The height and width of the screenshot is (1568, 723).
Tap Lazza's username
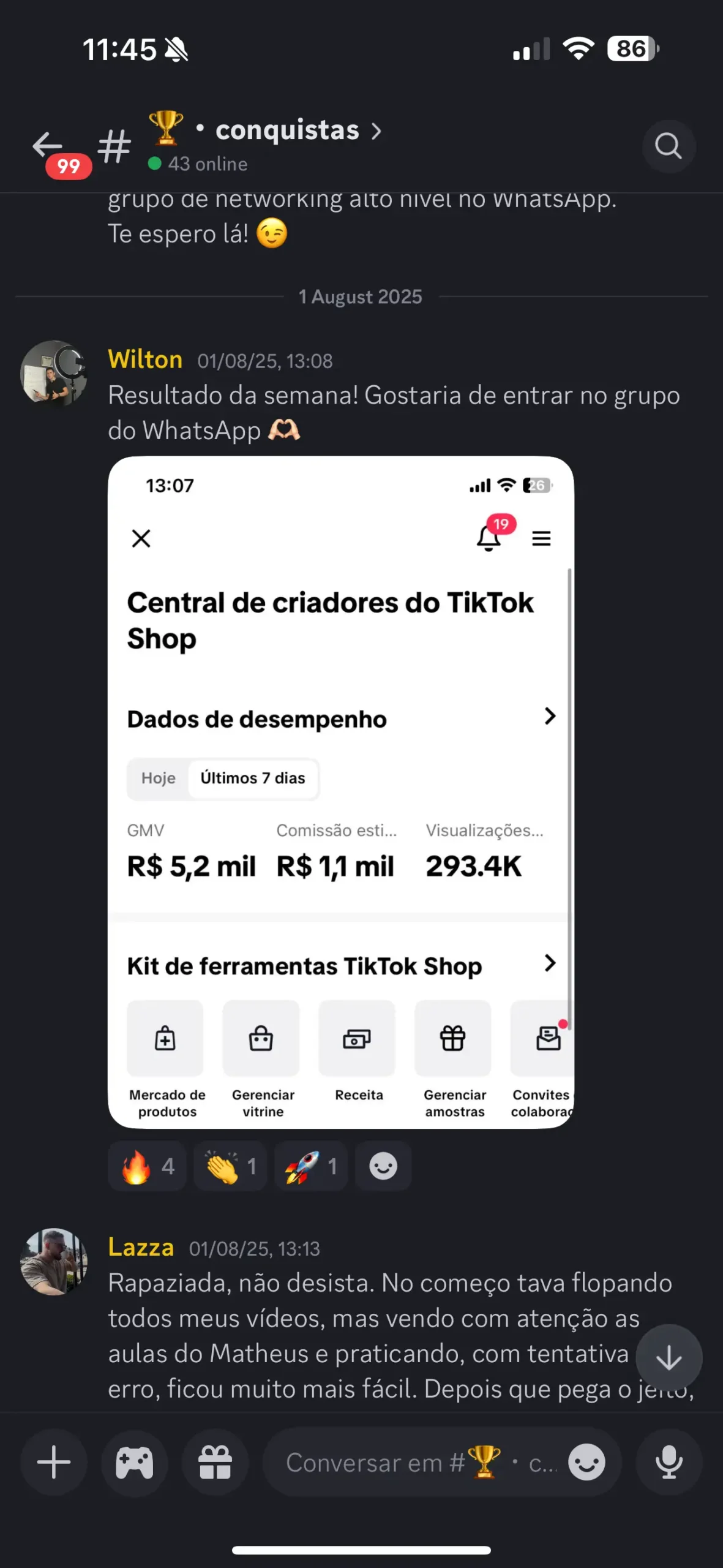tap(141, 1248)
